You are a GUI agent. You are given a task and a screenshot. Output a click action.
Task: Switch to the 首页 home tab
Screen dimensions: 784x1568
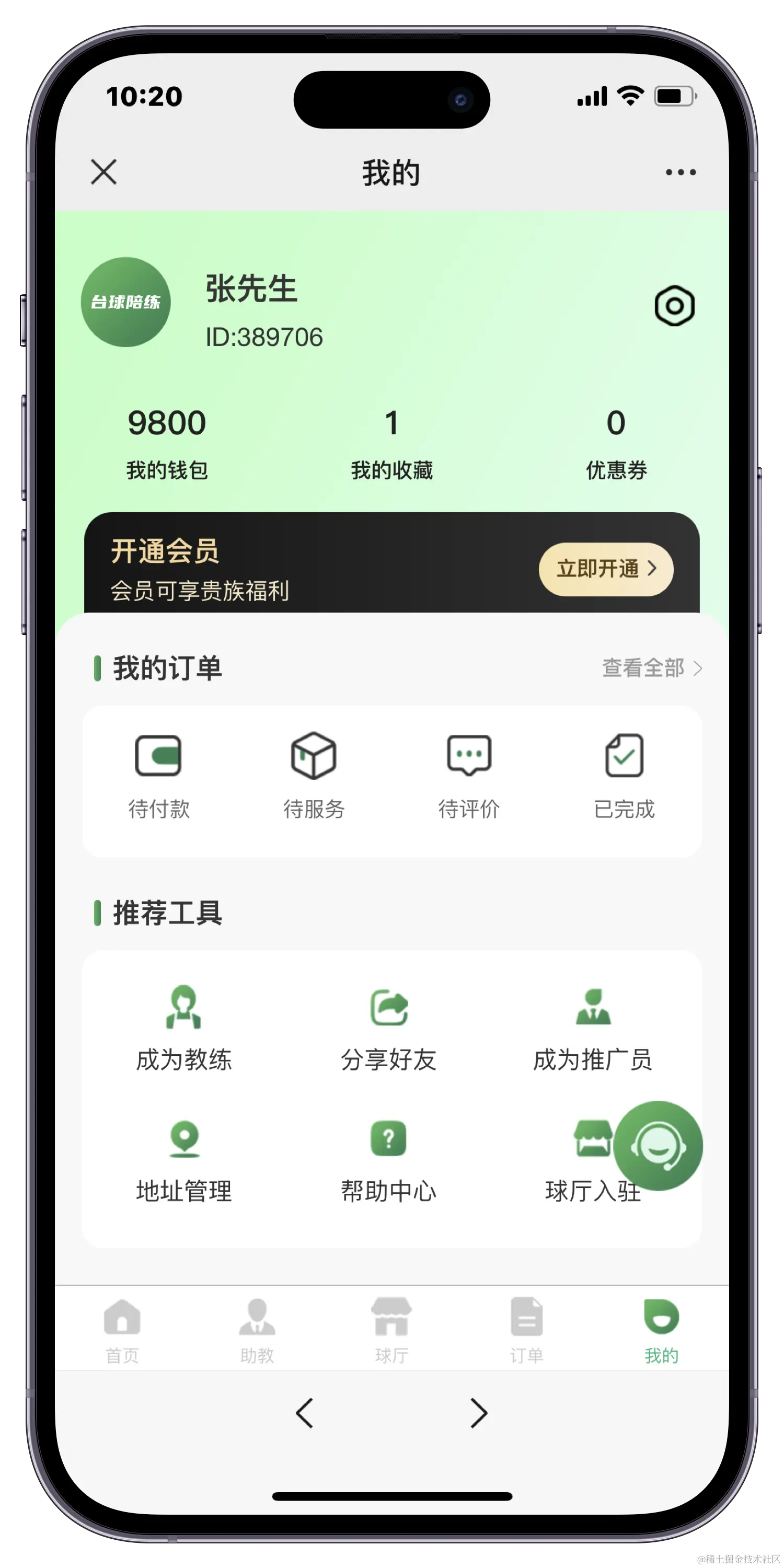click(x=122, y=1331)
